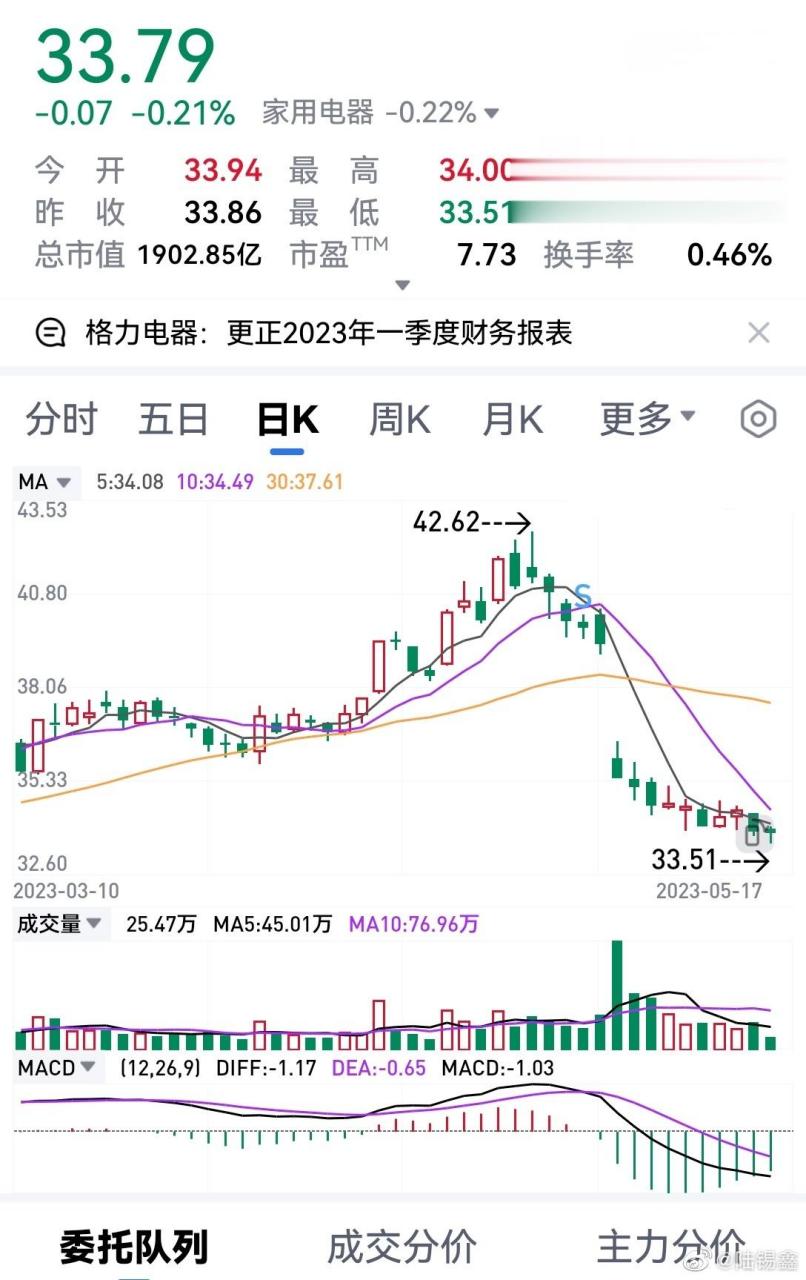Select the MA indicator label on the chart
This screenshot has width=806, height=1280.
coord(33,482)
